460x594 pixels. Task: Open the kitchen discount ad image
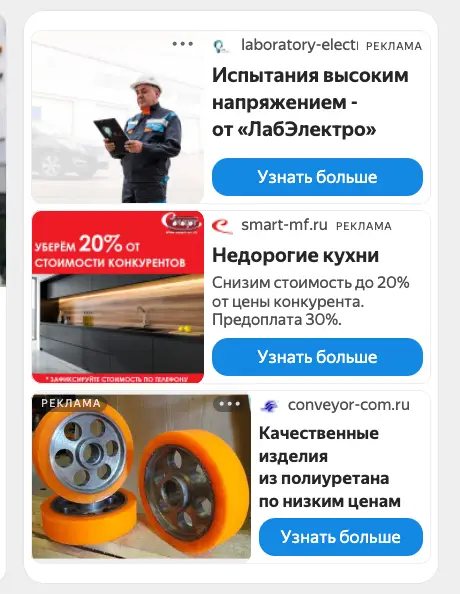118,297
